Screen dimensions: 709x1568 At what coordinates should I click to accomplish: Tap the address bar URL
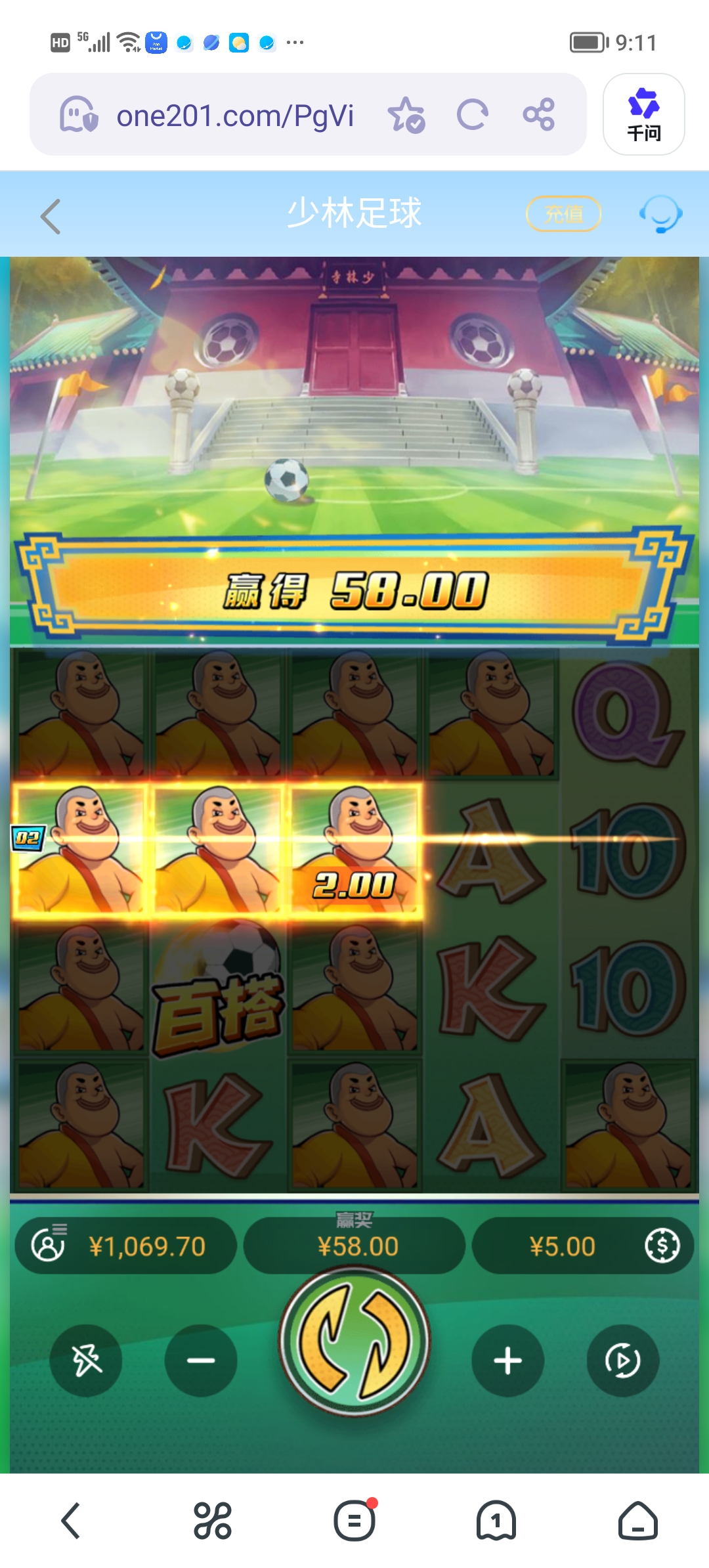235,116
